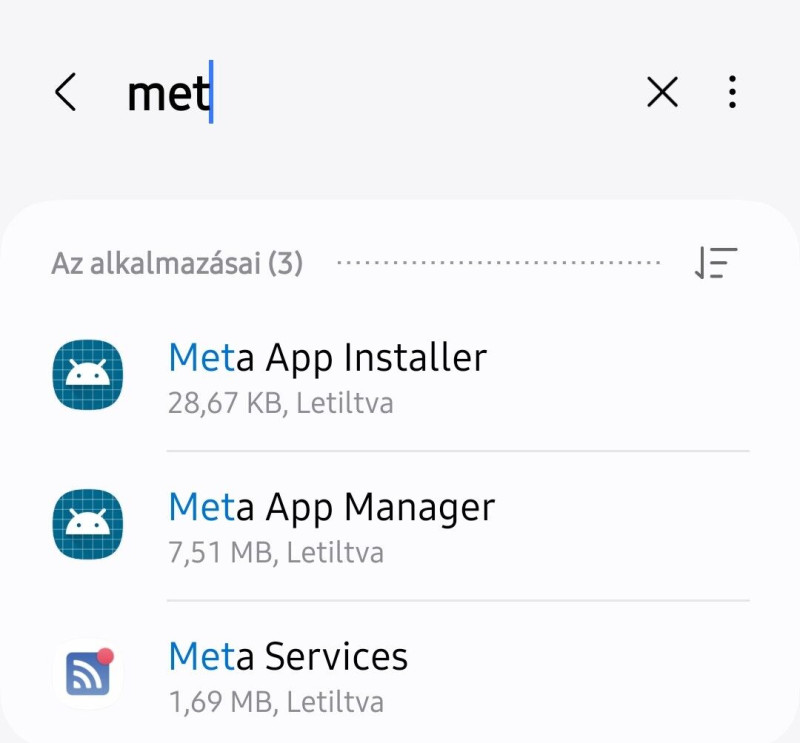Open Meta App Installer app info
The image size is (800, 743).
400,375
